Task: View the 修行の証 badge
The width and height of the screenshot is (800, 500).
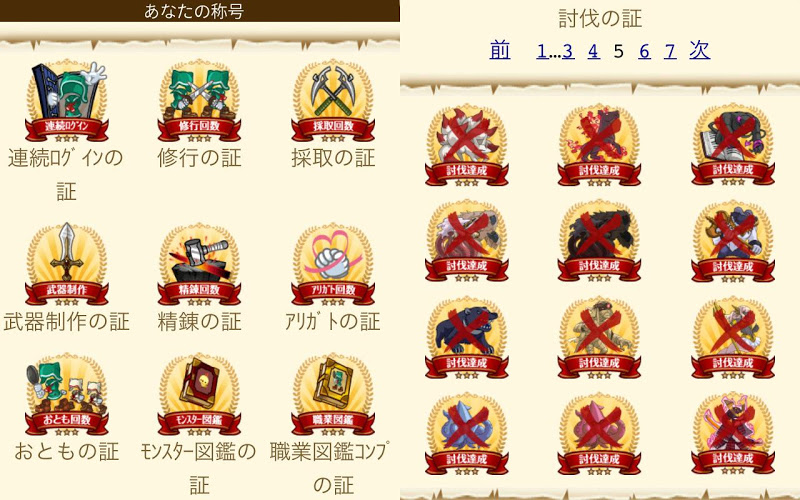Action: click(x=199, y=103)
